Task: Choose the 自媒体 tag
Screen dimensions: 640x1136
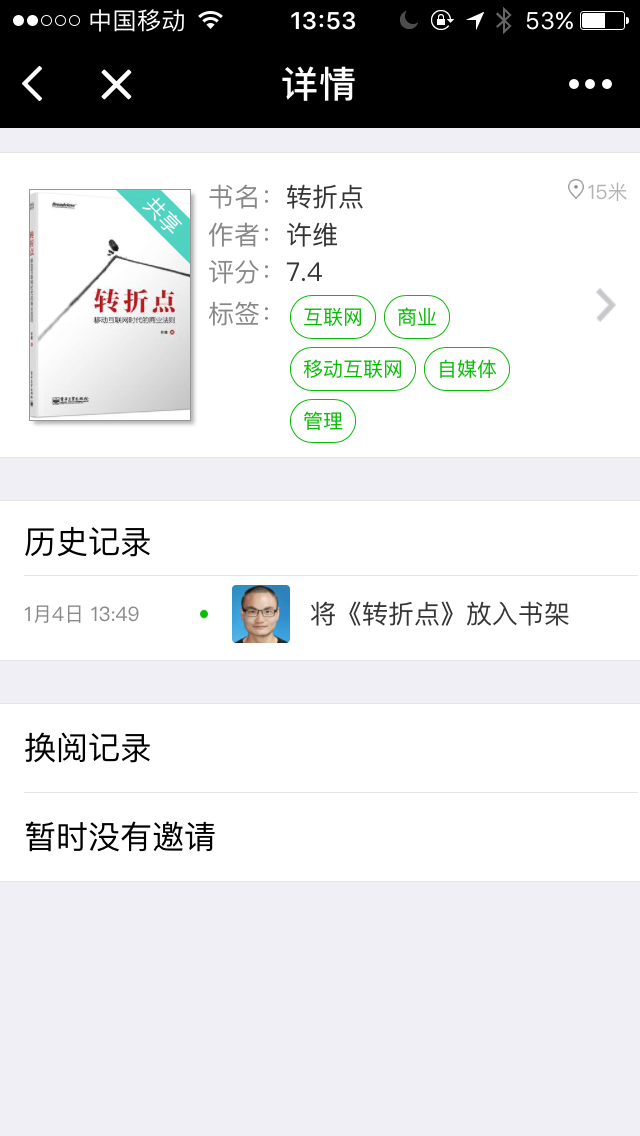Action: [467, 369]
